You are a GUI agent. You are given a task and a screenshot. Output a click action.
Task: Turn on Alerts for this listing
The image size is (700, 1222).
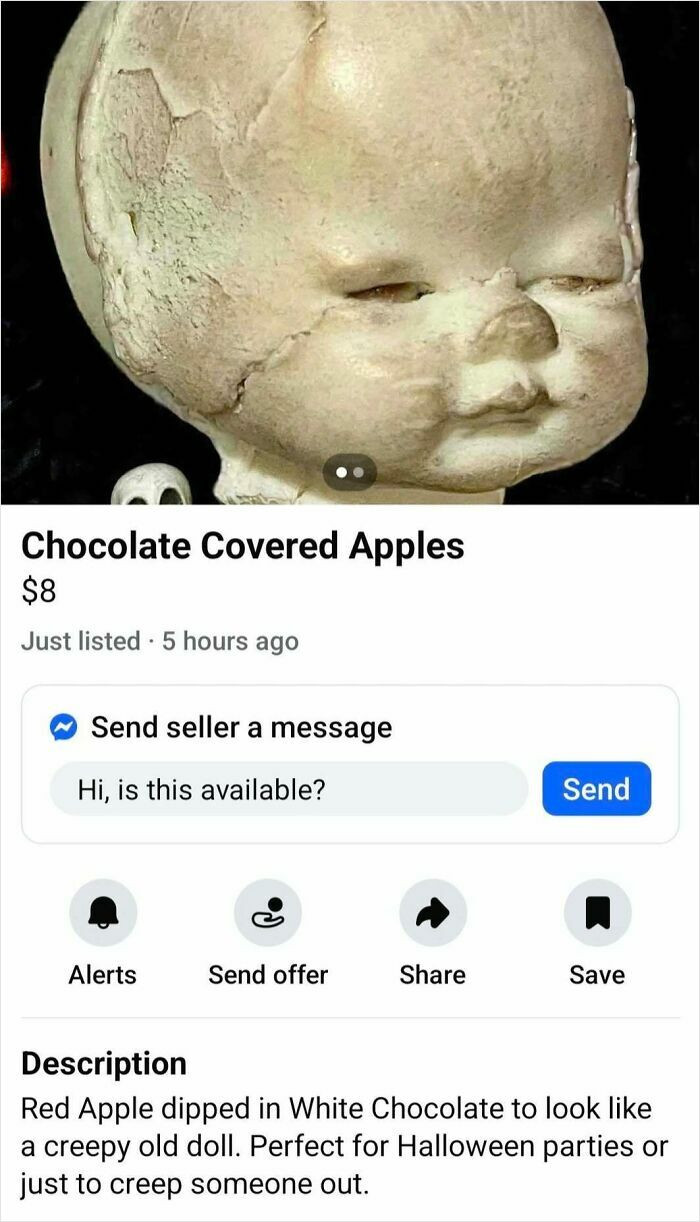coord(102,913)
